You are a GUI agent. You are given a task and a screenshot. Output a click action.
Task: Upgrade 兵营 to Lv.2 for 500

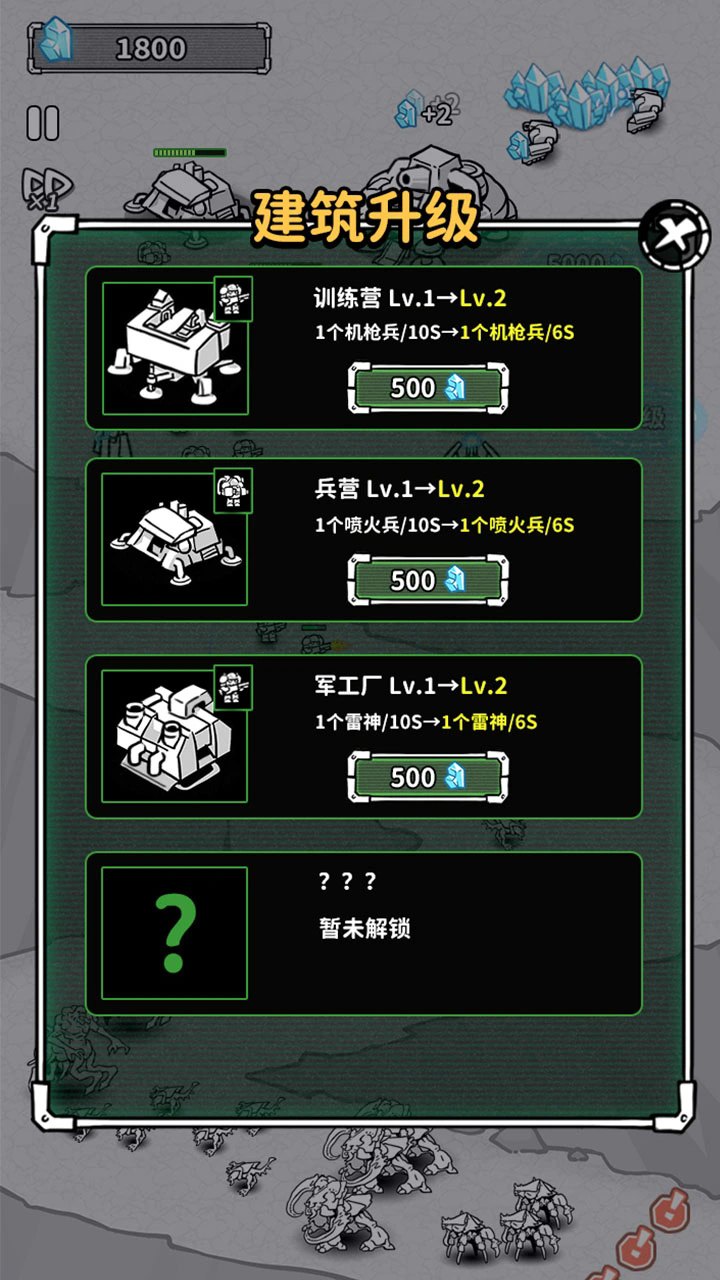pyautogui.click(x=428, y=581)
